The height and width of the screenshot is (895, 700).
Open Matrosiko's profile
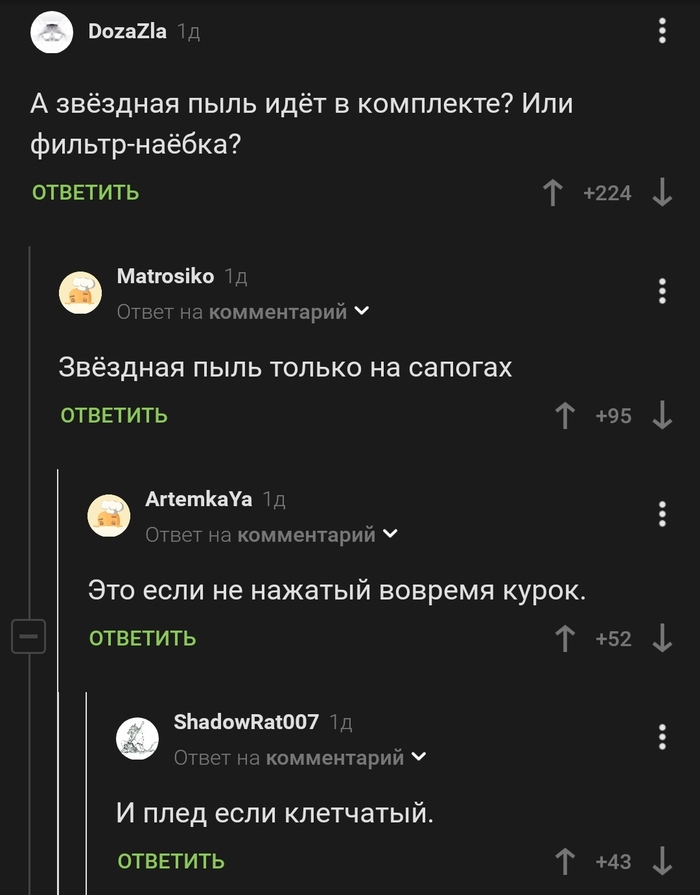[x=165, y=276]
